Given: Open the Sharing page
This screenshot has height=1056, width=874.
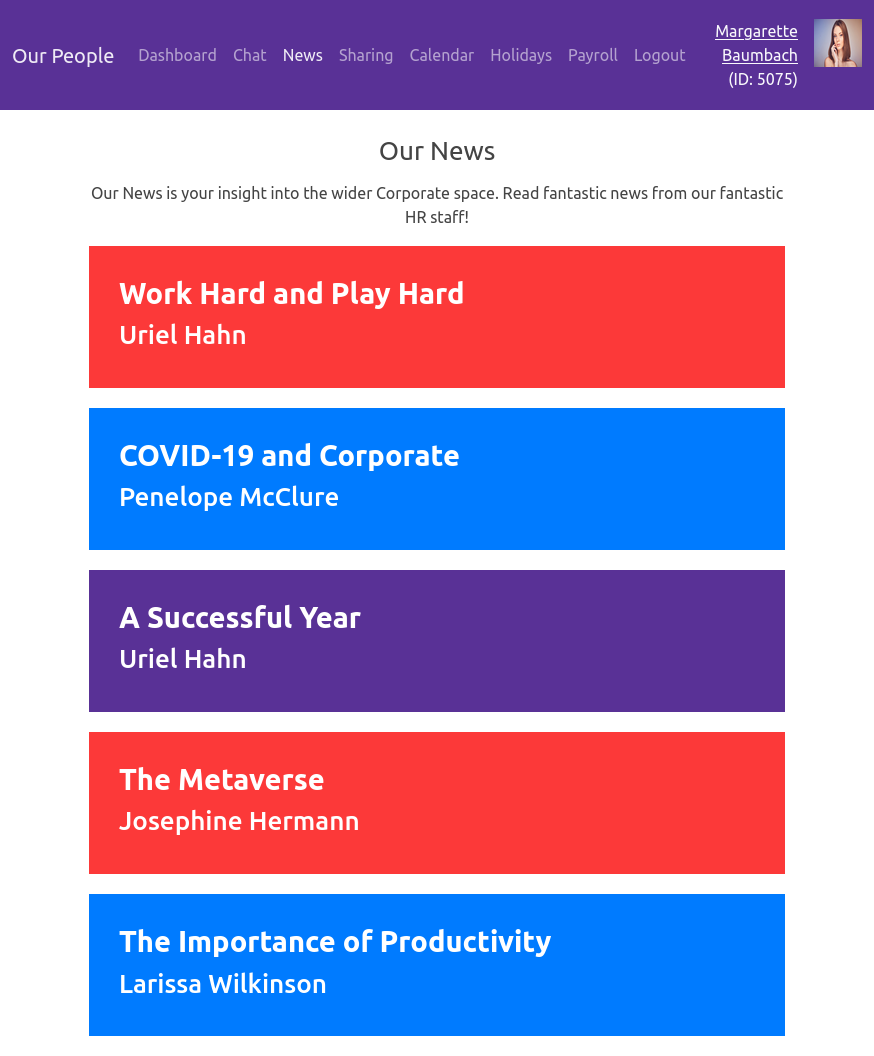Looking at the screenshot, I should [x=365, y=55].
